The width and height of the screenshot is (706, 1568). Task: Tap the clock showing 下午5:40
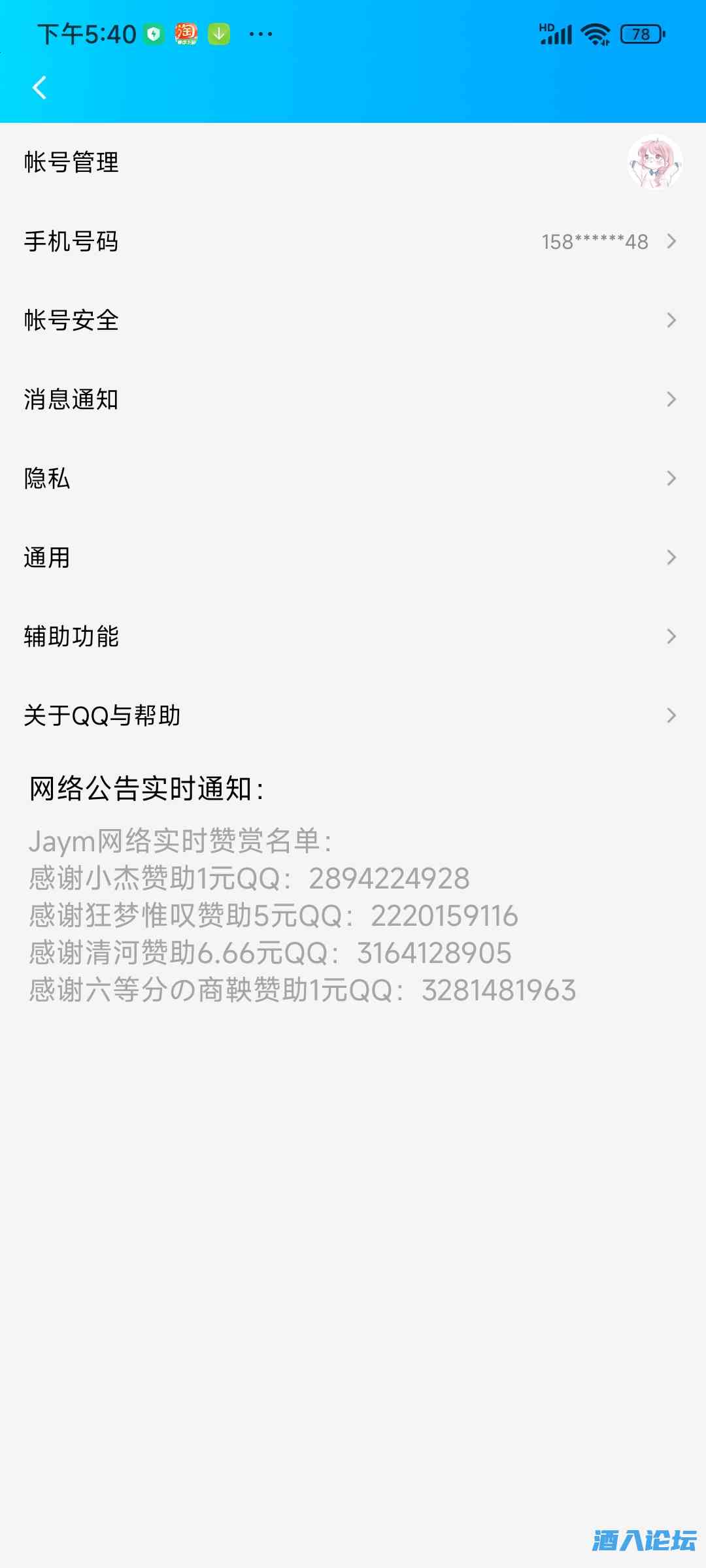pos(85,33)
